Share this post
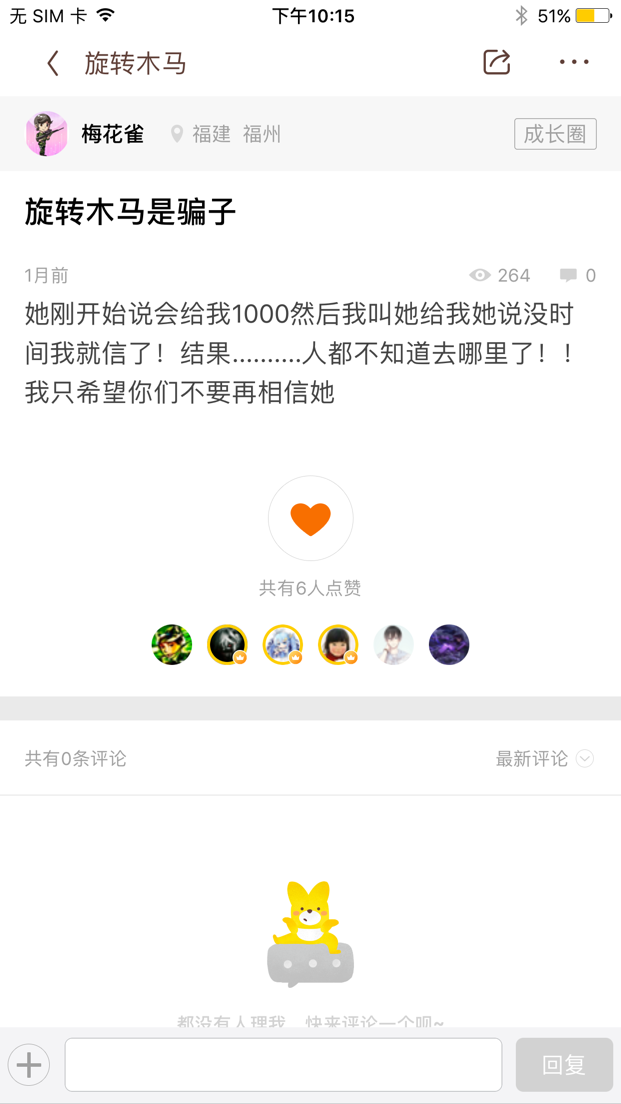This screenshot has width=621, height=1104. (x=496, y=62)
